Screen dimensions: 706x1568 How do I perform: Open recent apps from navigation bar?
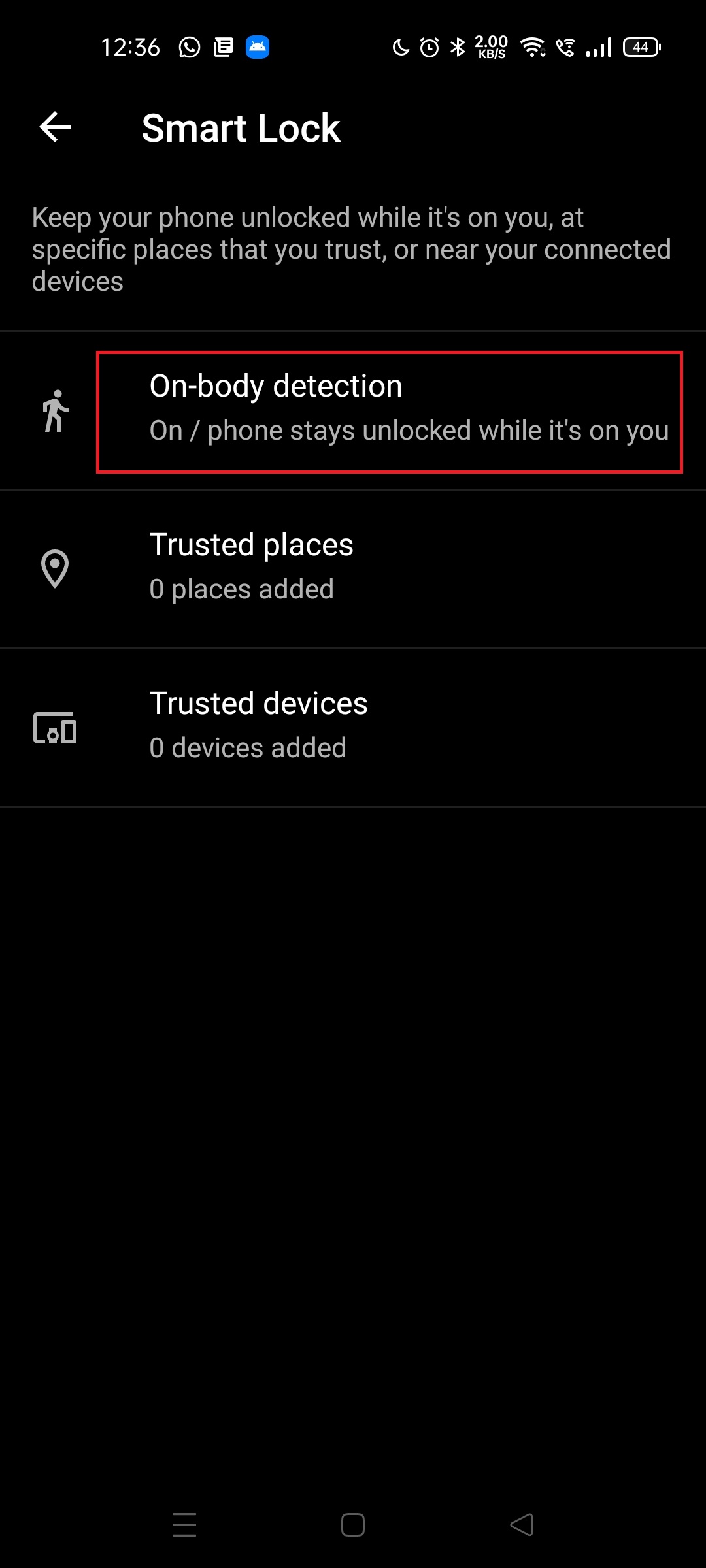coord(184,1525)
